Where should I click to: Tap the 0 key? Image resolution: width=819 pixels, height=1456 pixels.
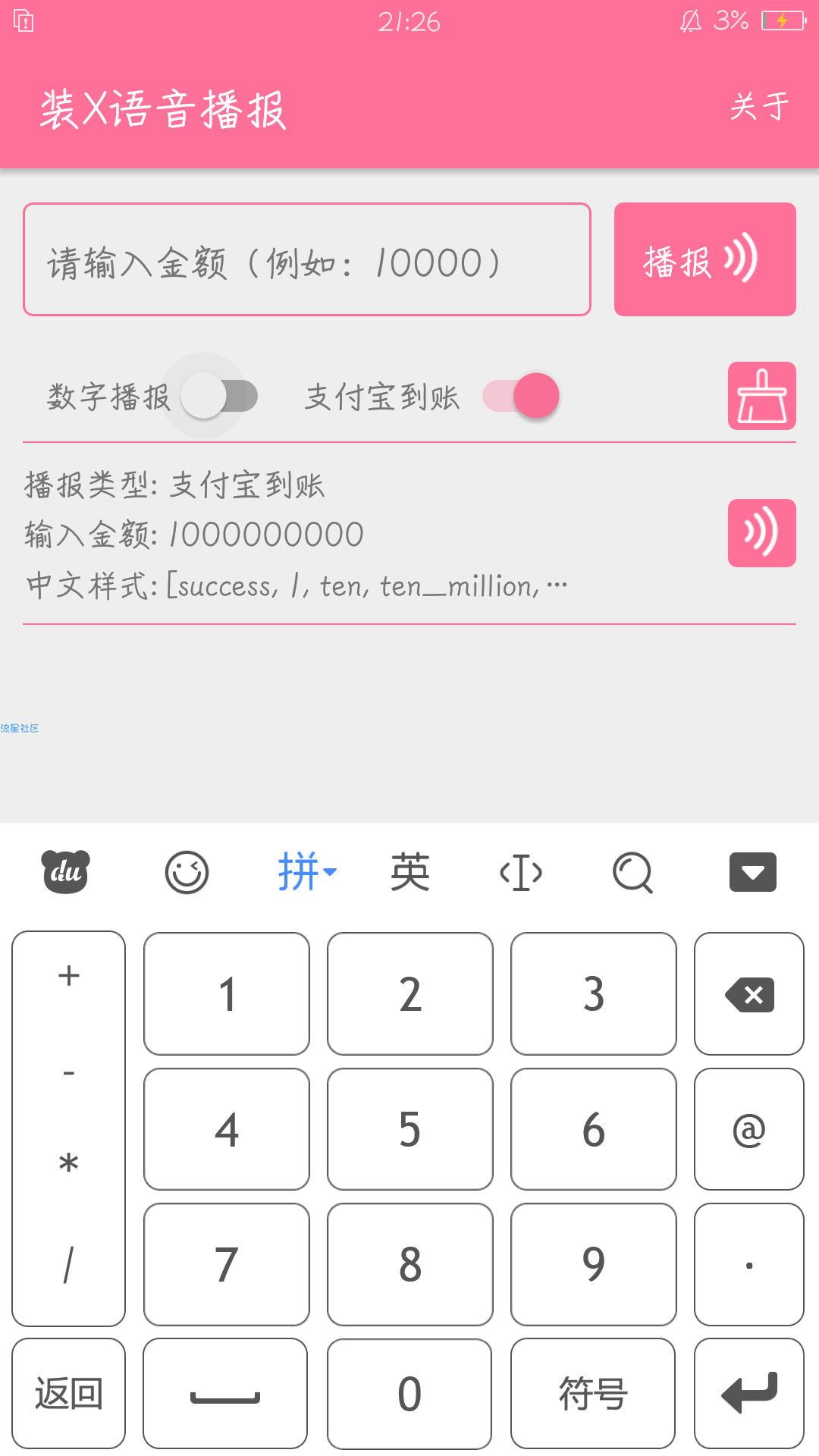pyautogui.click(x=410, y=1394)
